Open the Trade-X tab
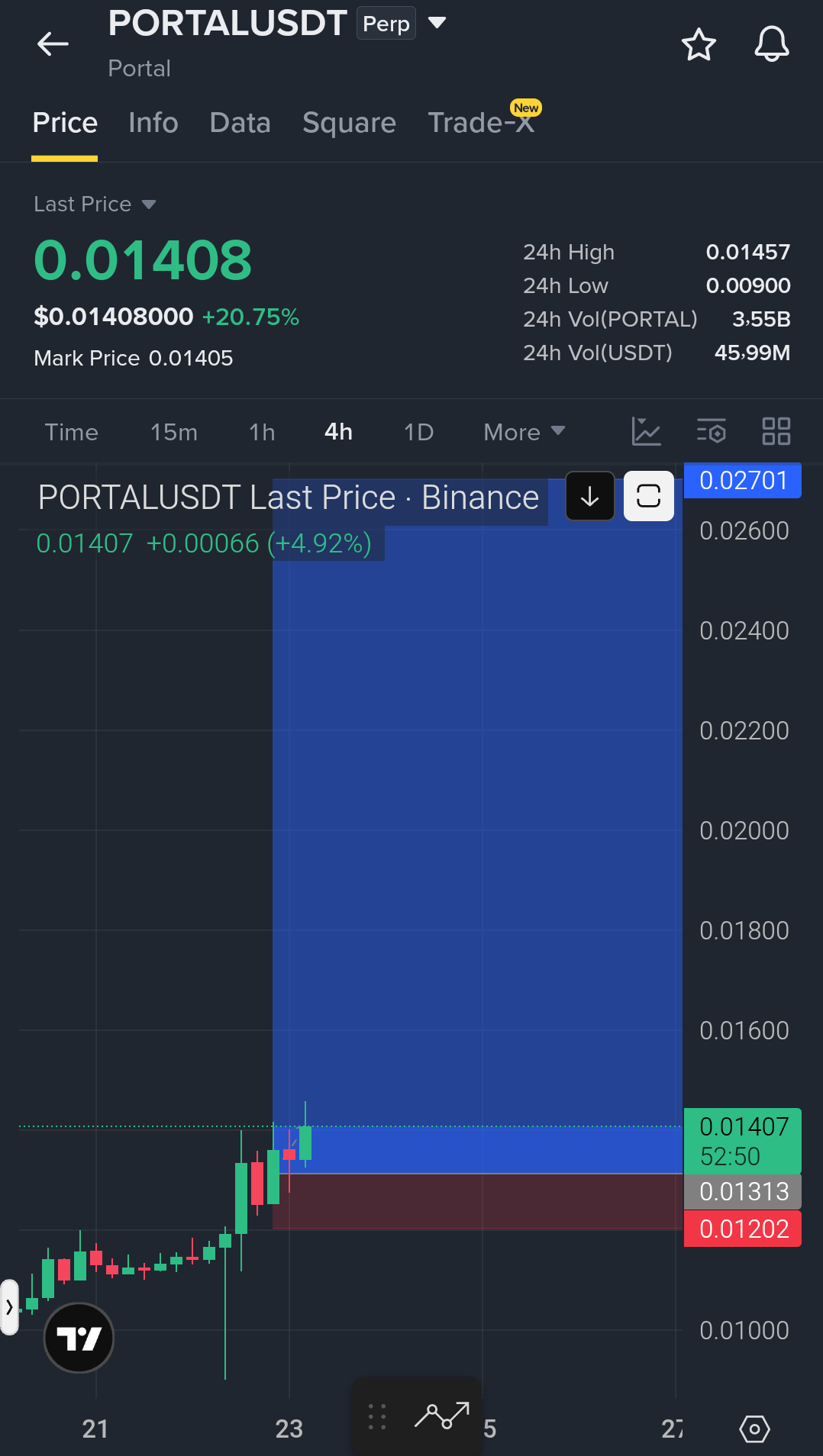Viewport: 823px width, 1456px height. tap(482, 122)
